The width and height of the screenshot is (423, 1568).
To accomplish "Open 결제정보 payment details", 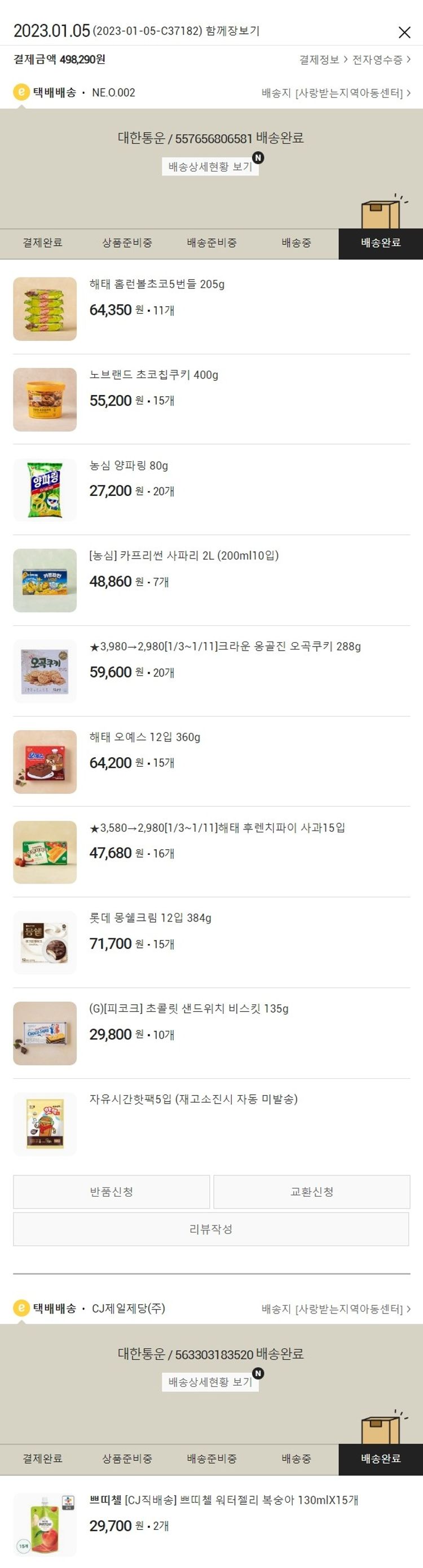I will 323,60.
